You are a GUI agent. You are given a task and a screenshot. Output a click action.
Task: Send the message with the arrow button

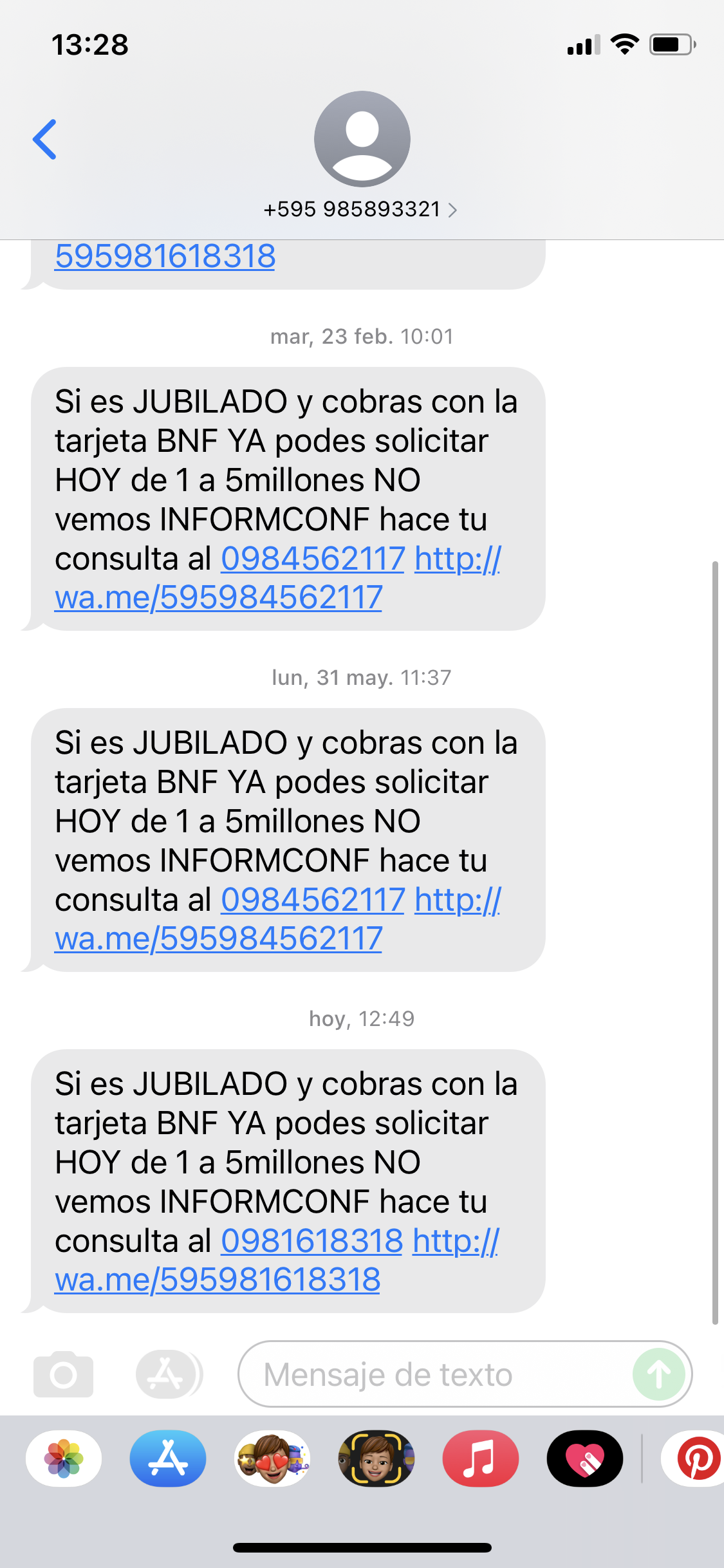(x=658, y=1374)
